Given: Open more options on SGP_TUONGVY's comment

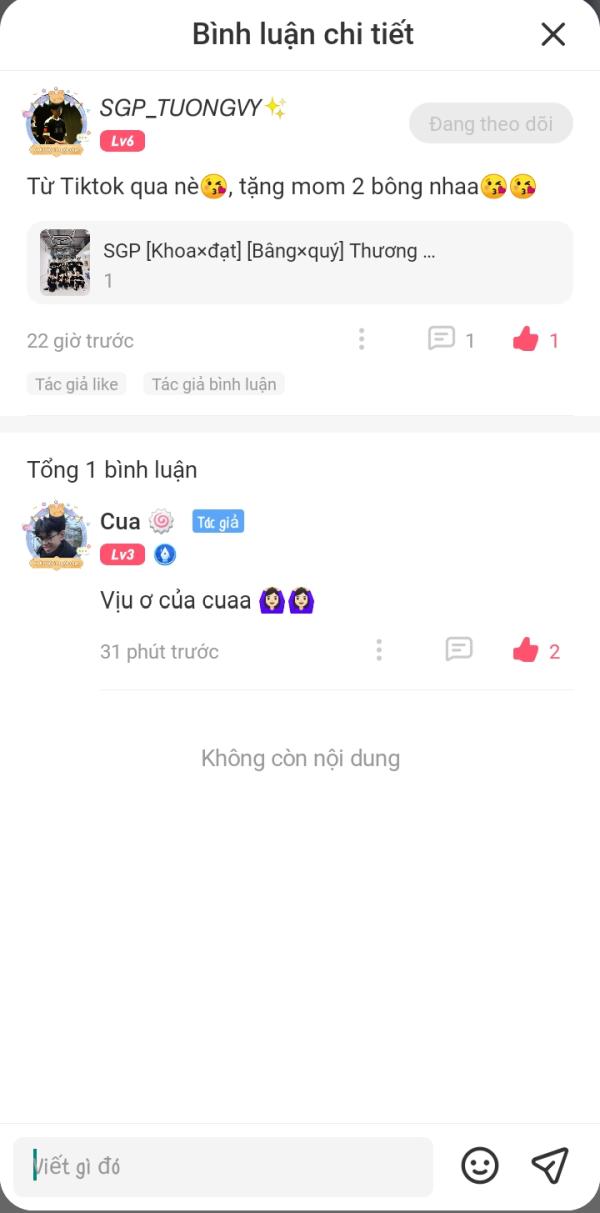Looking at the screenshot, I should point(362,340).
